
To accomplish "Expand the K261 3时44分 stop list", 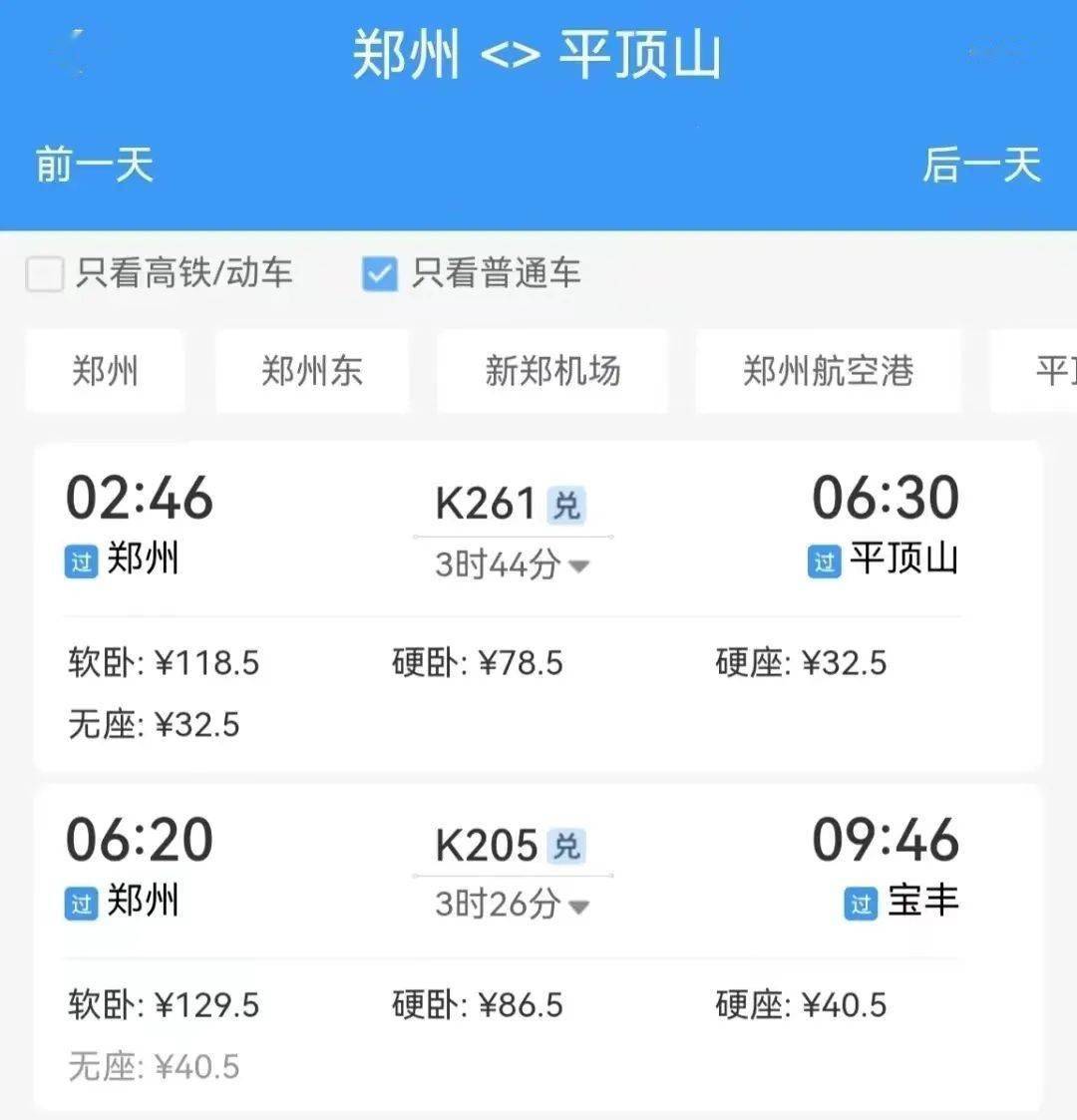I will (513, 565).
